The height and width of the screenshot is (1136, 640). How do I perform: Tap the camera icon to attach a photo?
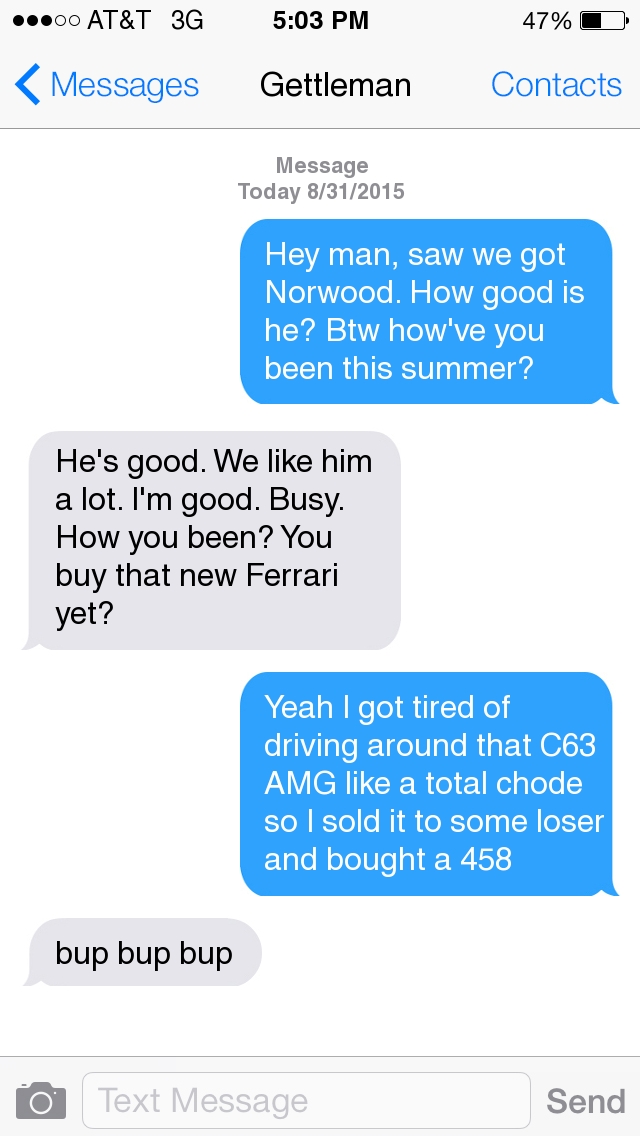[41, 1100]
